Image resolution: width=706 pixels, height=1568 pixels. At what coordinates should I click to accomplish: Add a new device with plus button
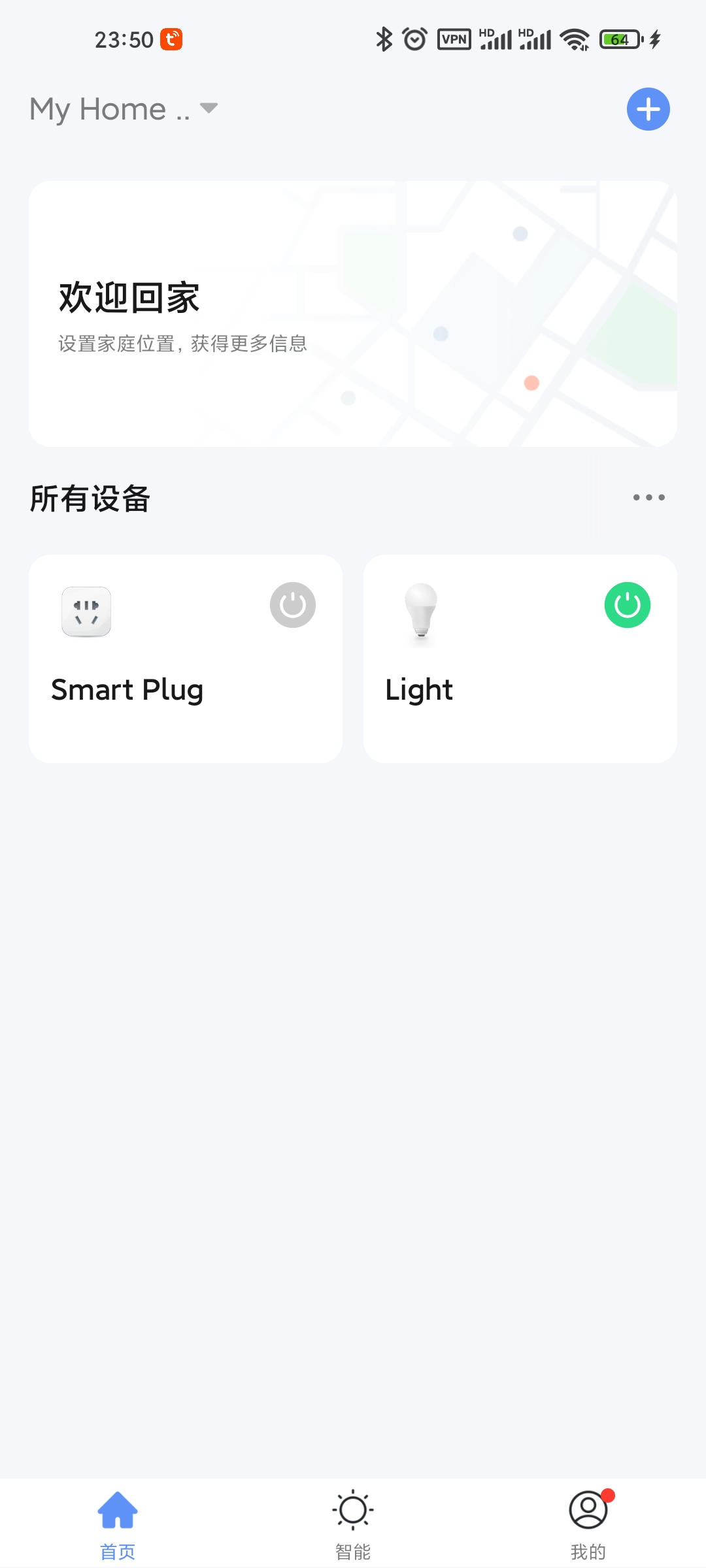(x=648, y=109)
